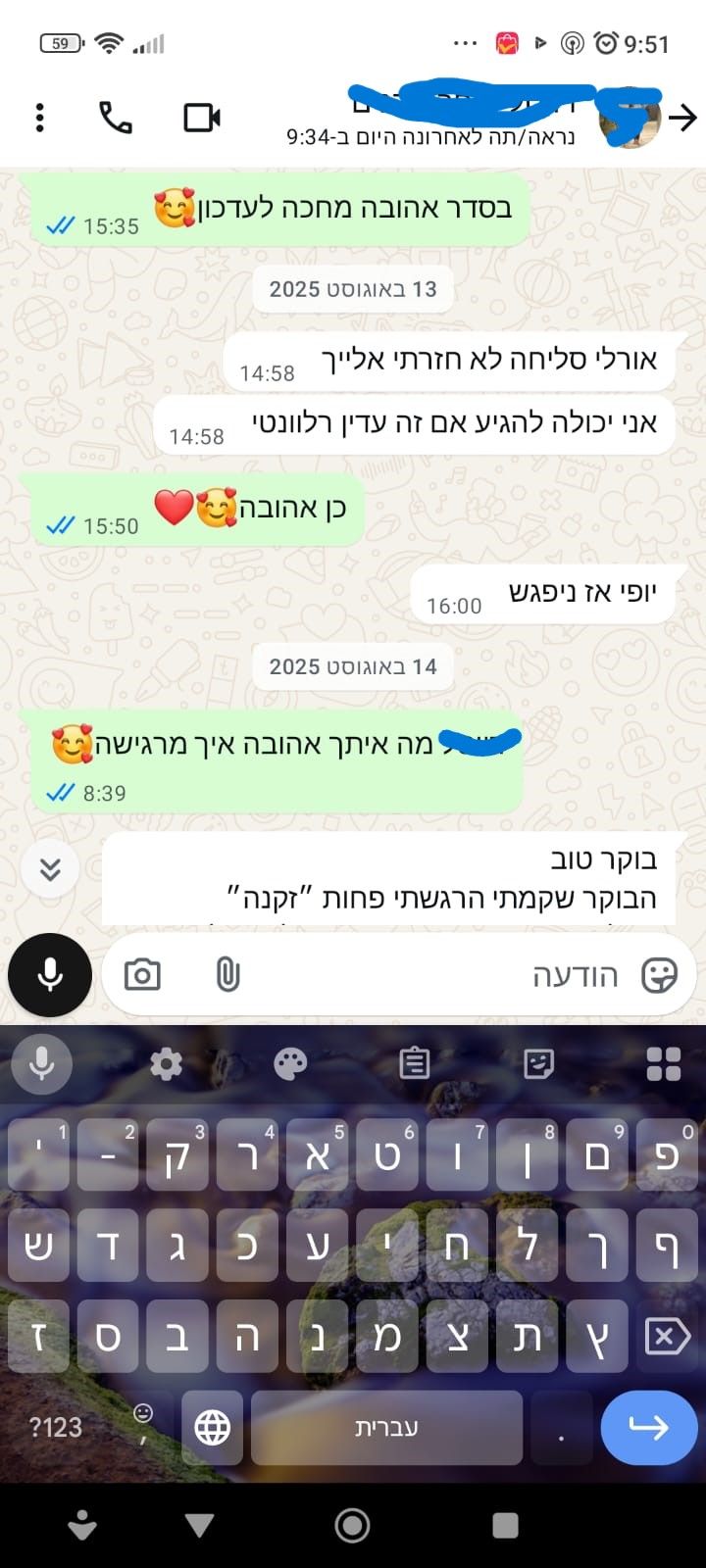Start a voice call with this contact
This screenshot has height=1568, width=706.
tap(116, 118)
